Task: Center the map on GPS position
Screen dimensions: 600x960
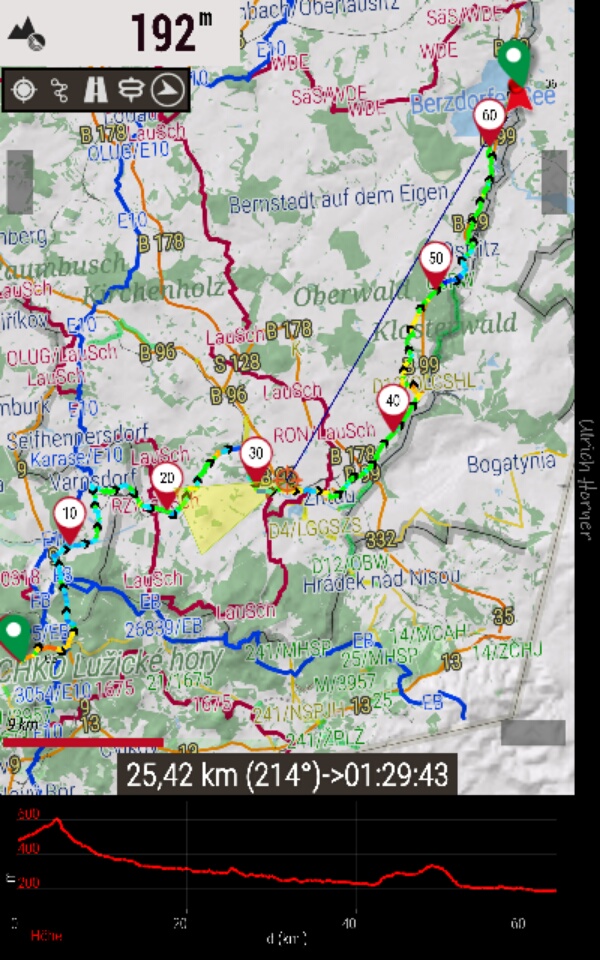Action: pyautogui.click(x=24, y=90)
